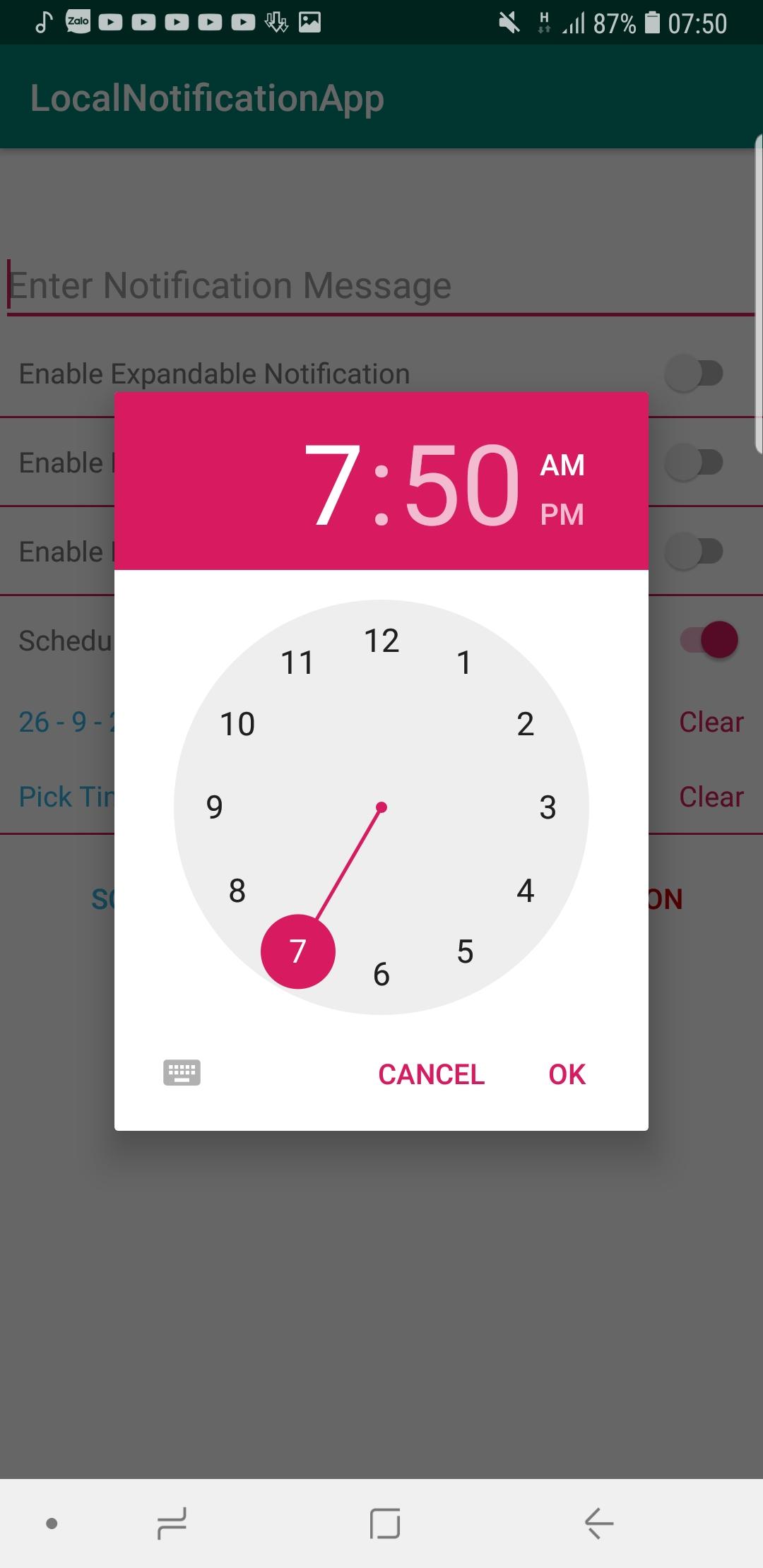Image resolution: width=763 pixels, height=1568 pixels.
Task: Go back using the system back arrow
Action: point(598,1523)
